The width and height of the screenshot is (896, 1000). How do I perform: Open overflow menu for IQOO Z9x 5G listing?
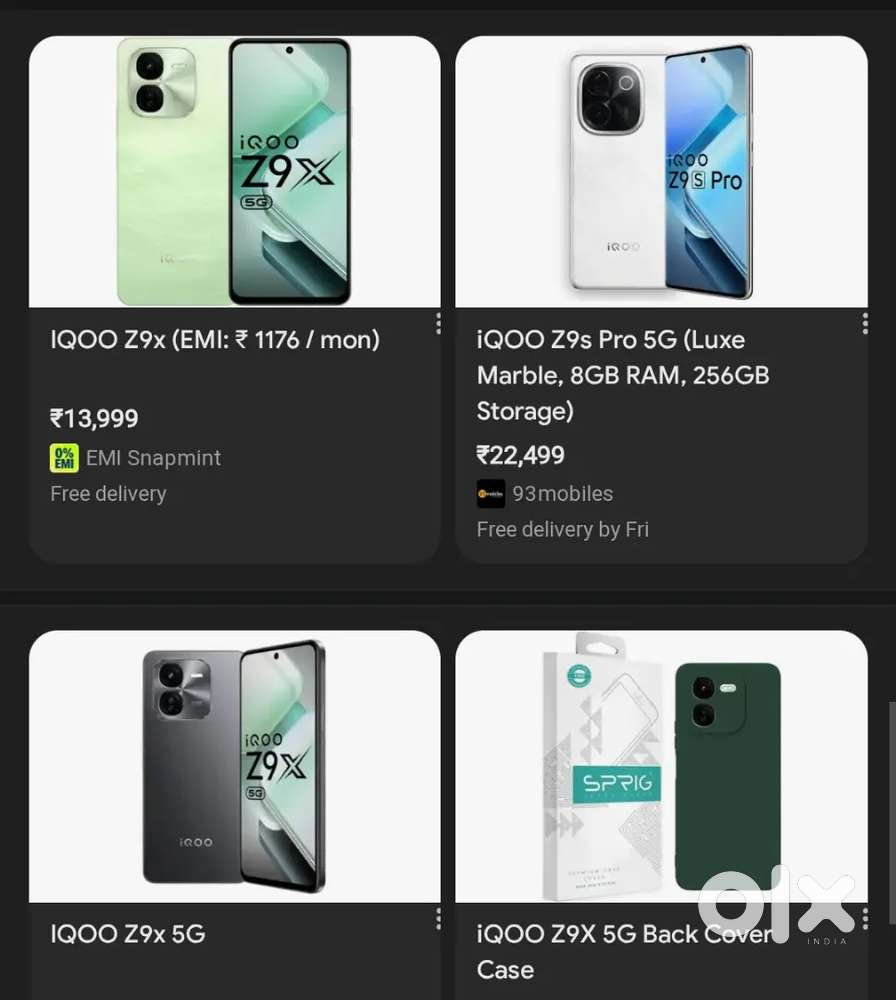tap(438, 918)
